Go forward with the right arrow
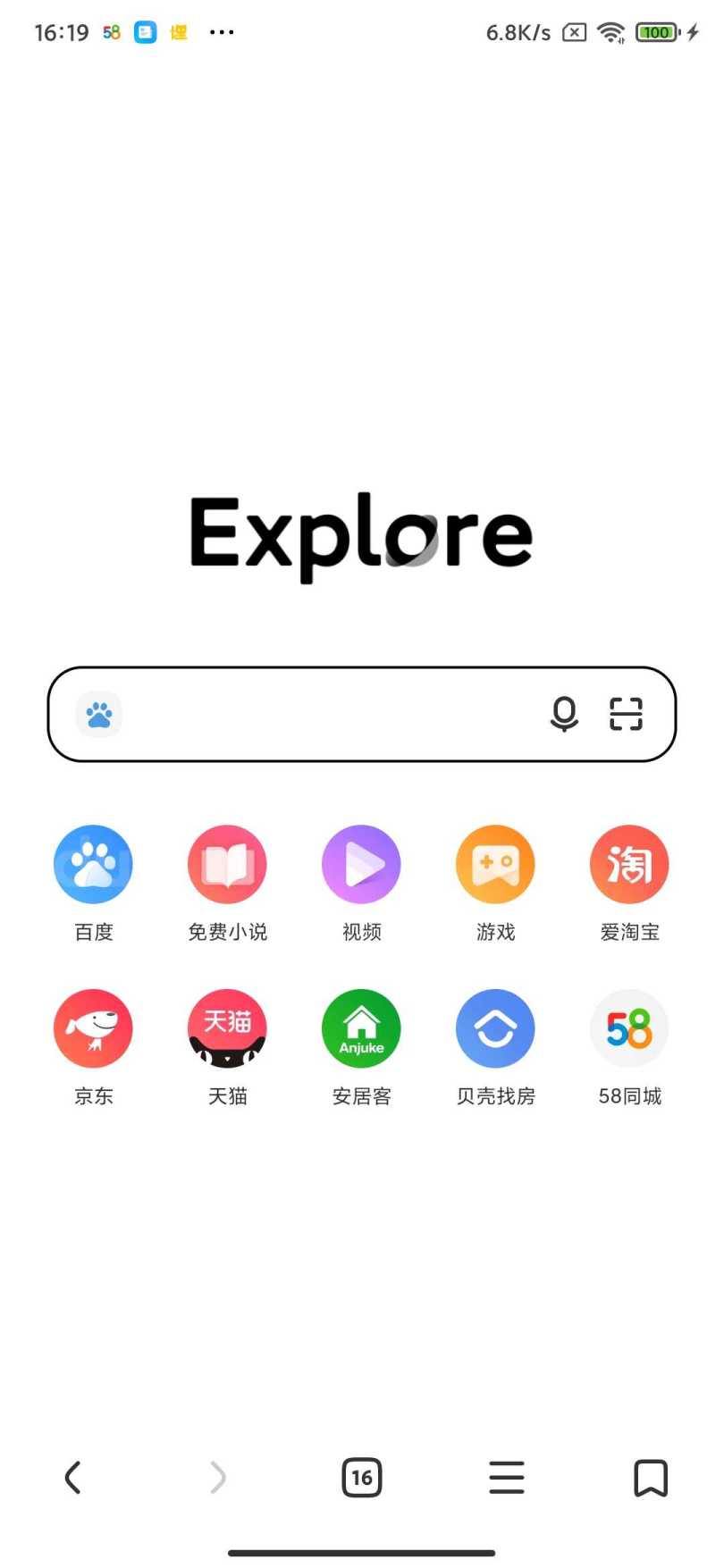Screen dimensions: 724x1568 [217, 1478]
